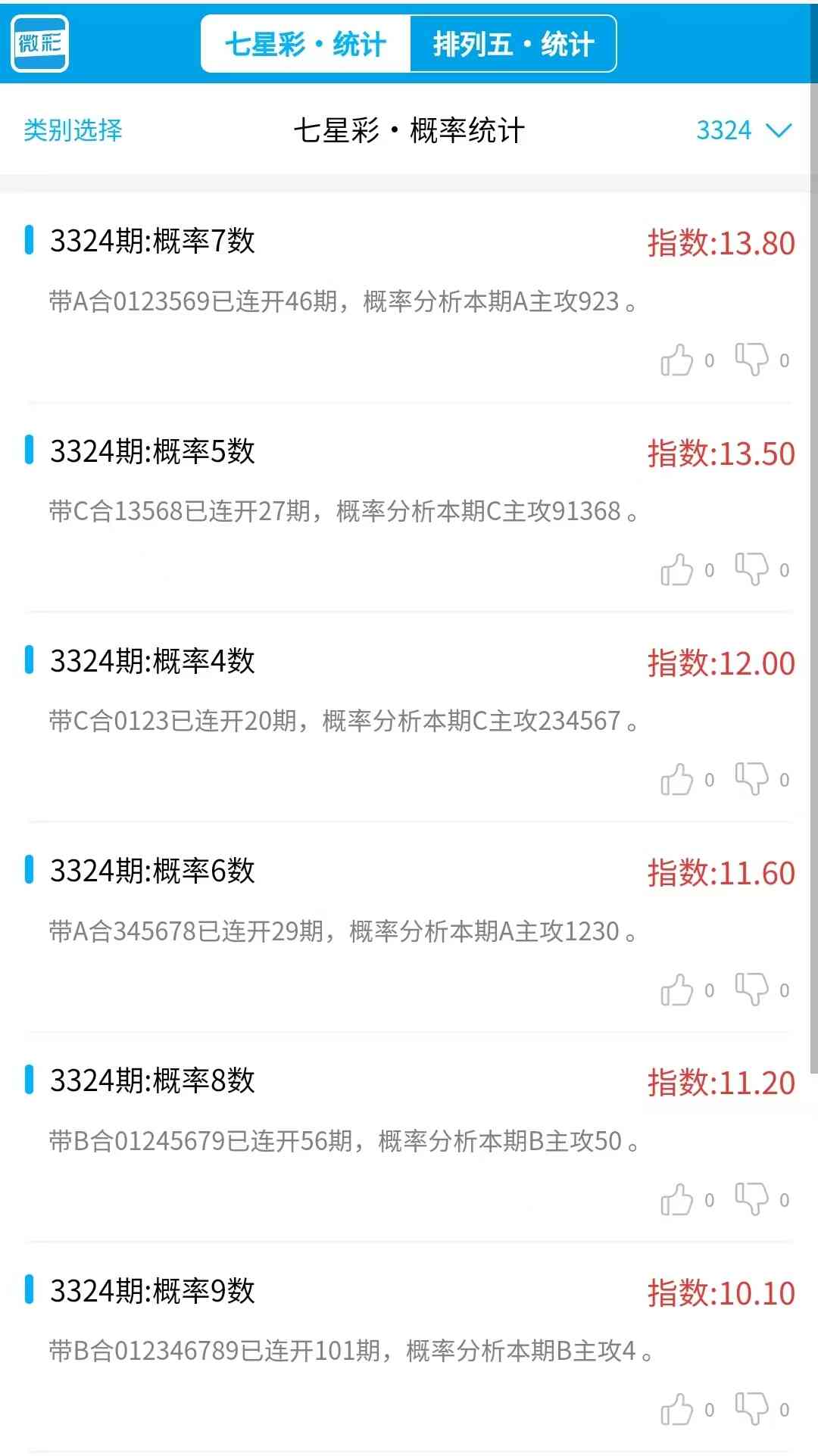This screenshot has width=818, height=1456.
Task: Dislike the 概率8数 entry
Action: pos(751,1198)
